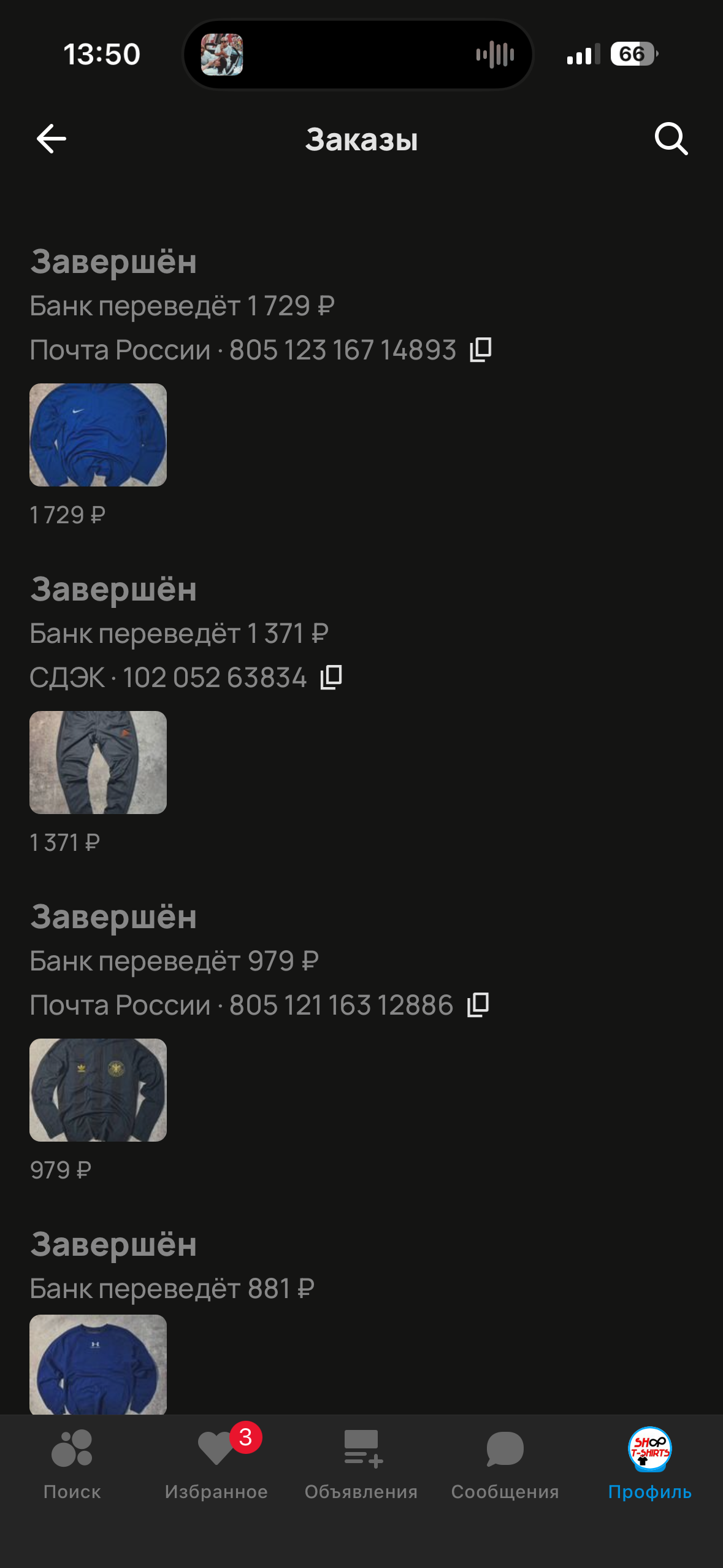
Task: Open search in orders
Action: 671,139
